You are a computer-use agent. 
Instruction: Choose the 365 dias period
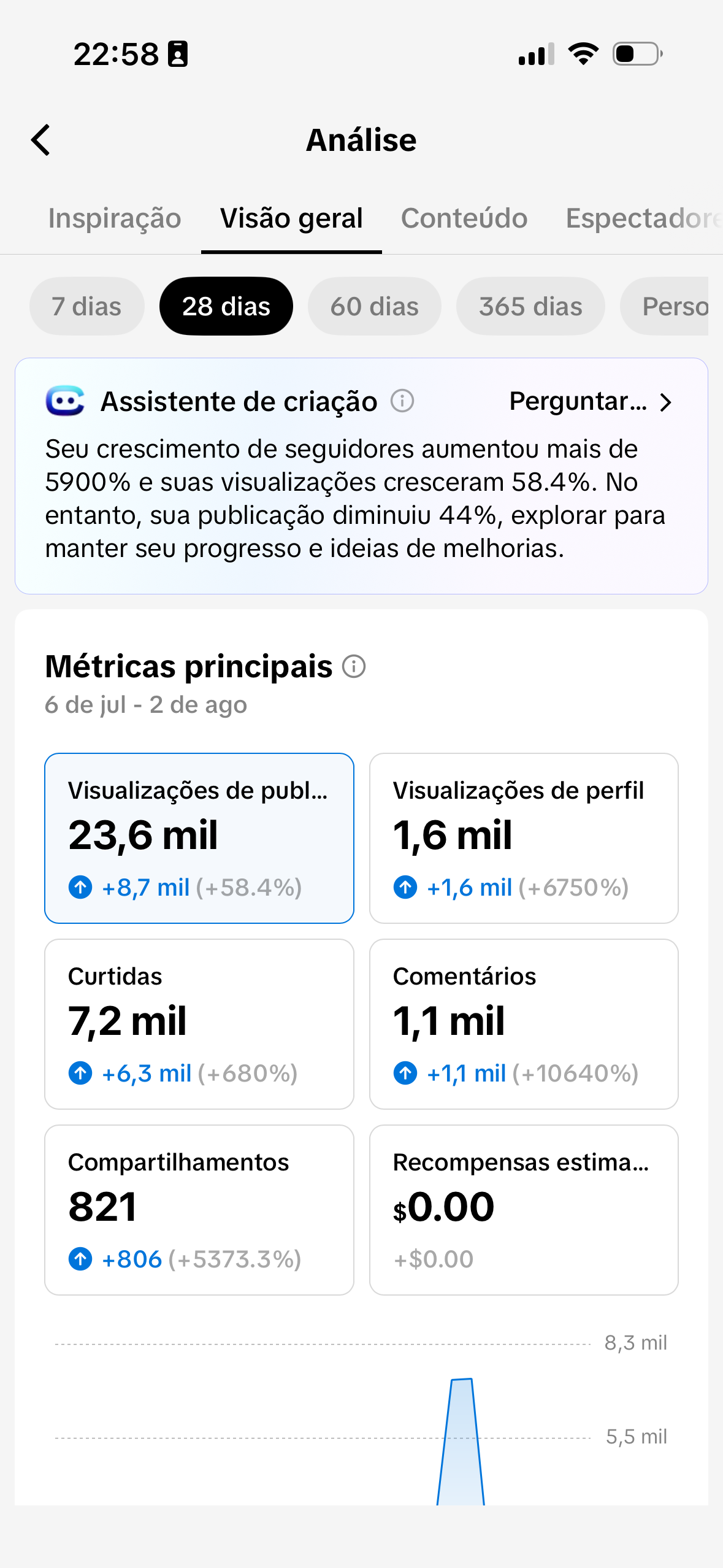pos(530,306)
